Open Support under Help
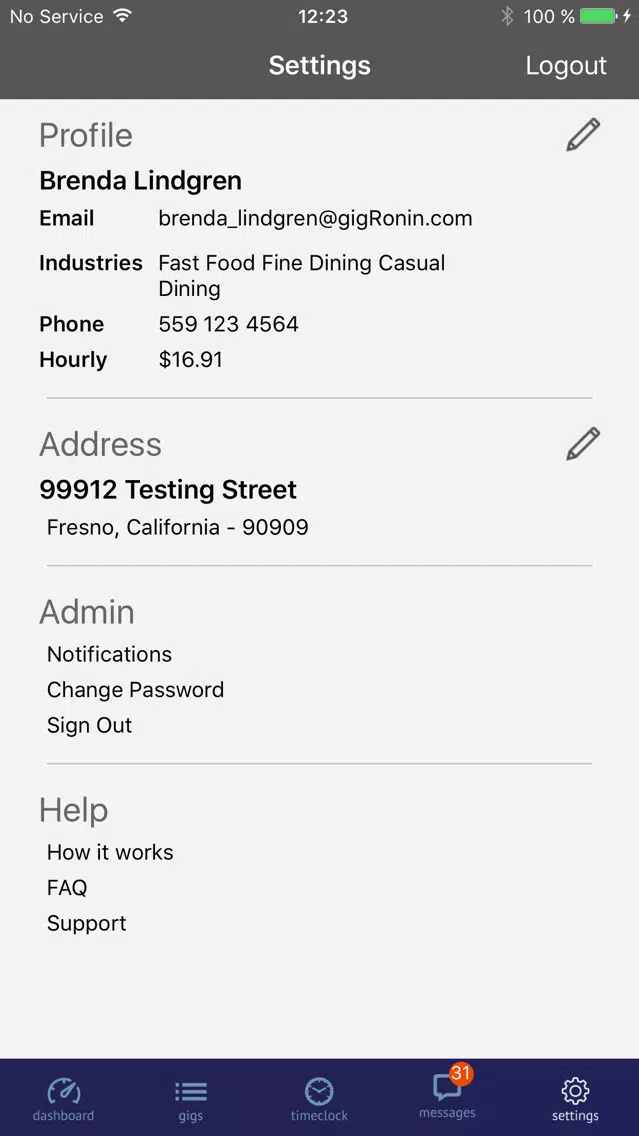This screenshot has width=639, height=1136. tap(87, 923)
